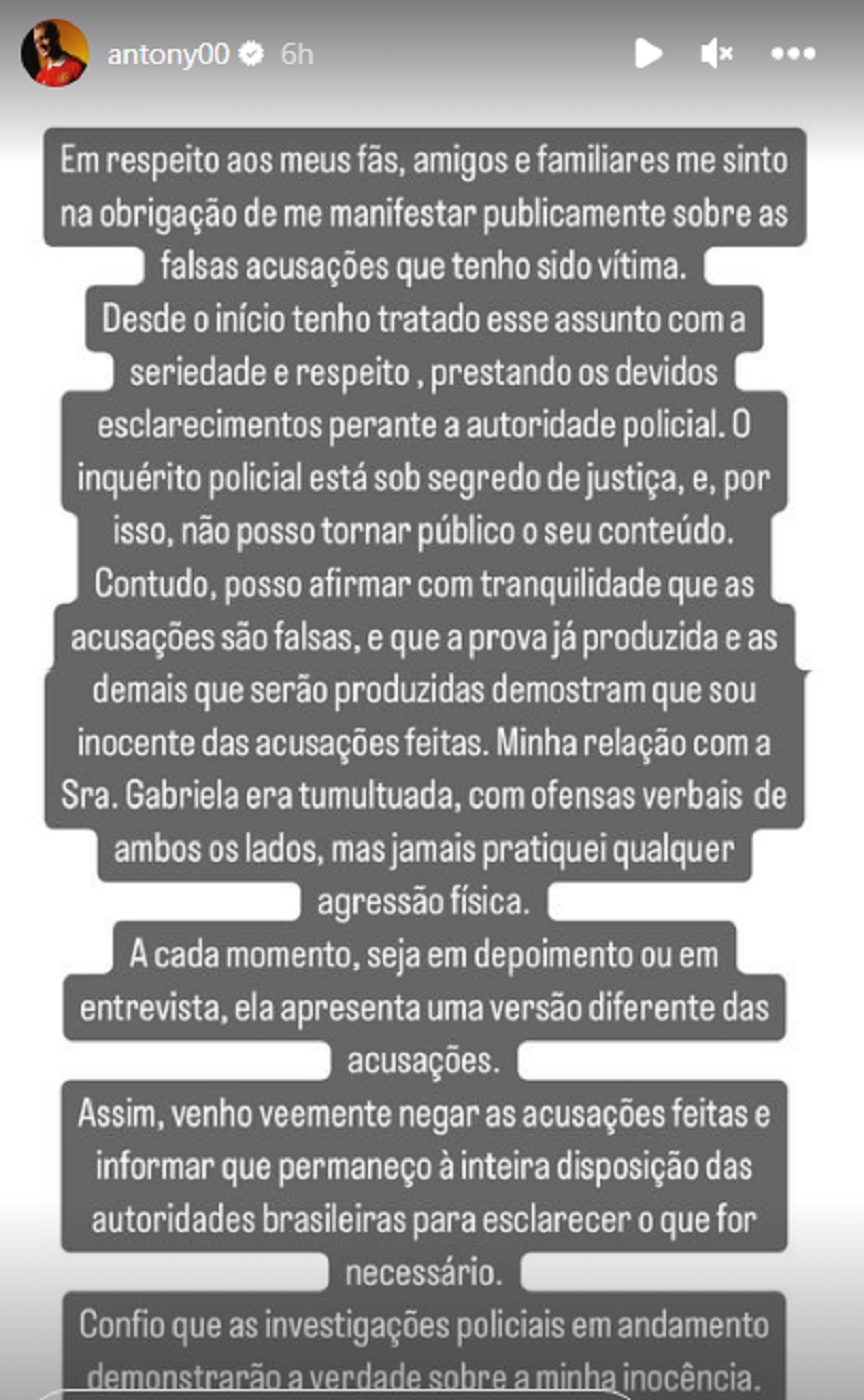Open the three-dot overflow menu
Screen dimensions: 864x1400
click(793, 53)
